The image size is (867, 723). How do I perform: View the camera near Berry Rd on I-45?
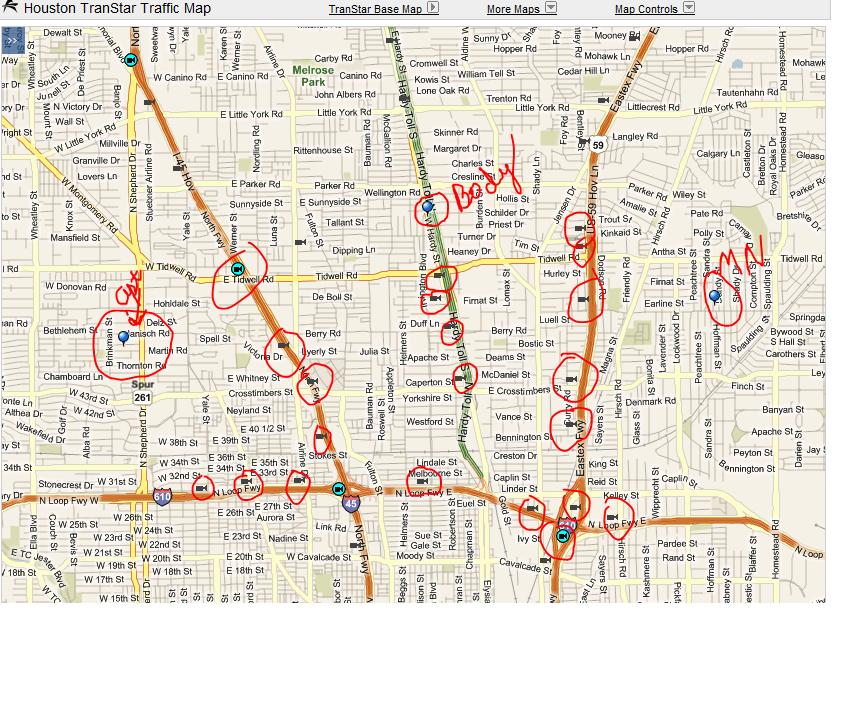pyautogui.click(x=284, y=346)
